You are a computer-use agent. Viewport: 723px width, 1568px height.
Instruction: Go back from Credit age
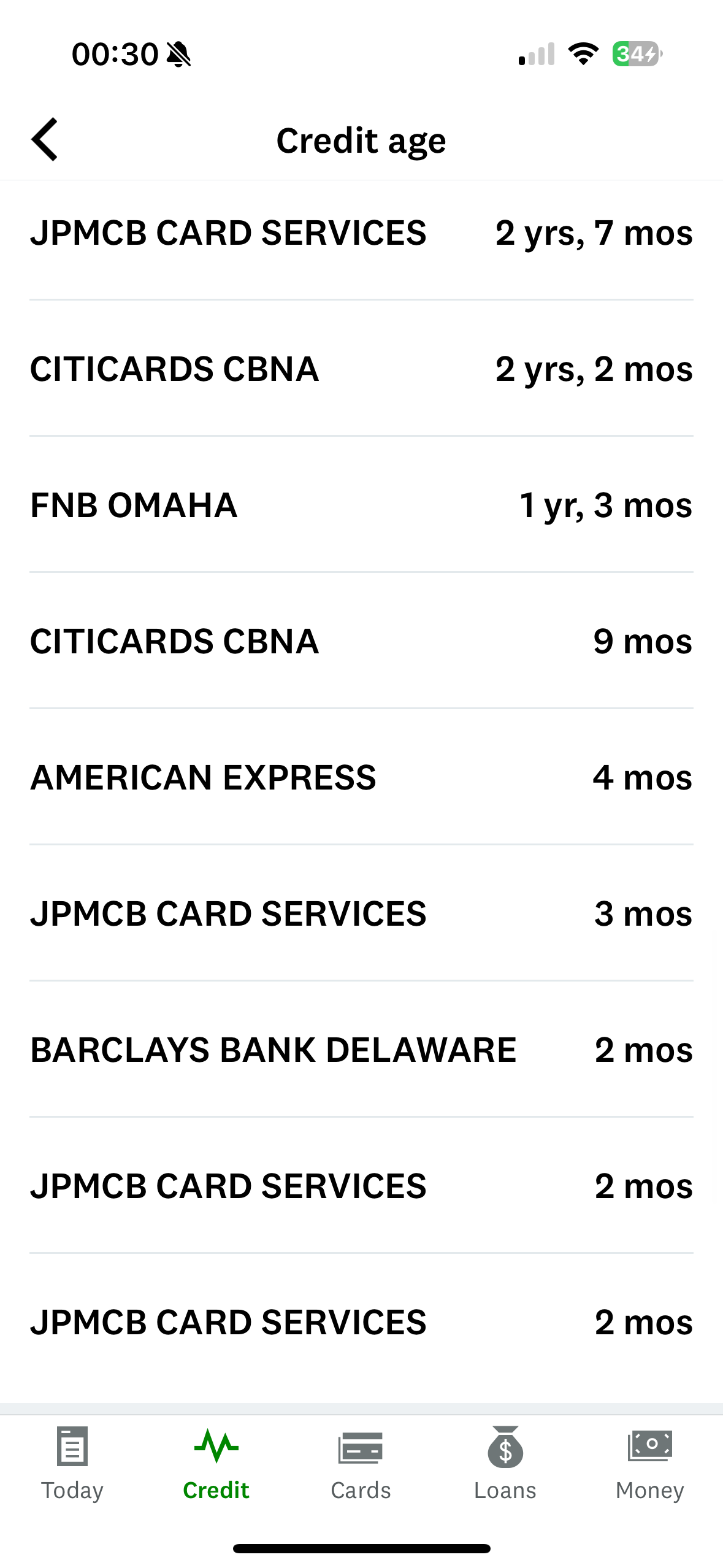(x=45, y=140)
